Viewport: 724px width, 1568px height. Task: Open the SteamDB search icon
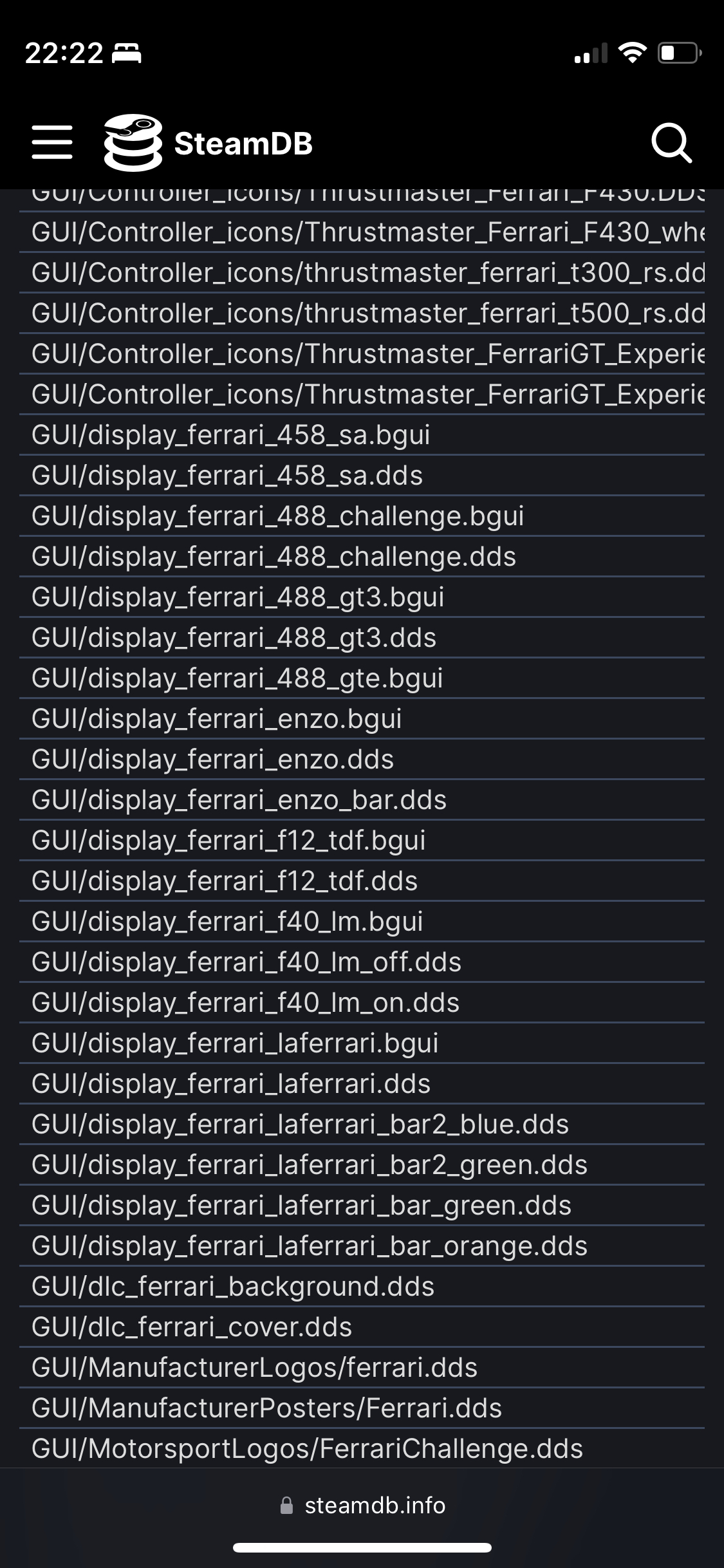coord(671,143)
